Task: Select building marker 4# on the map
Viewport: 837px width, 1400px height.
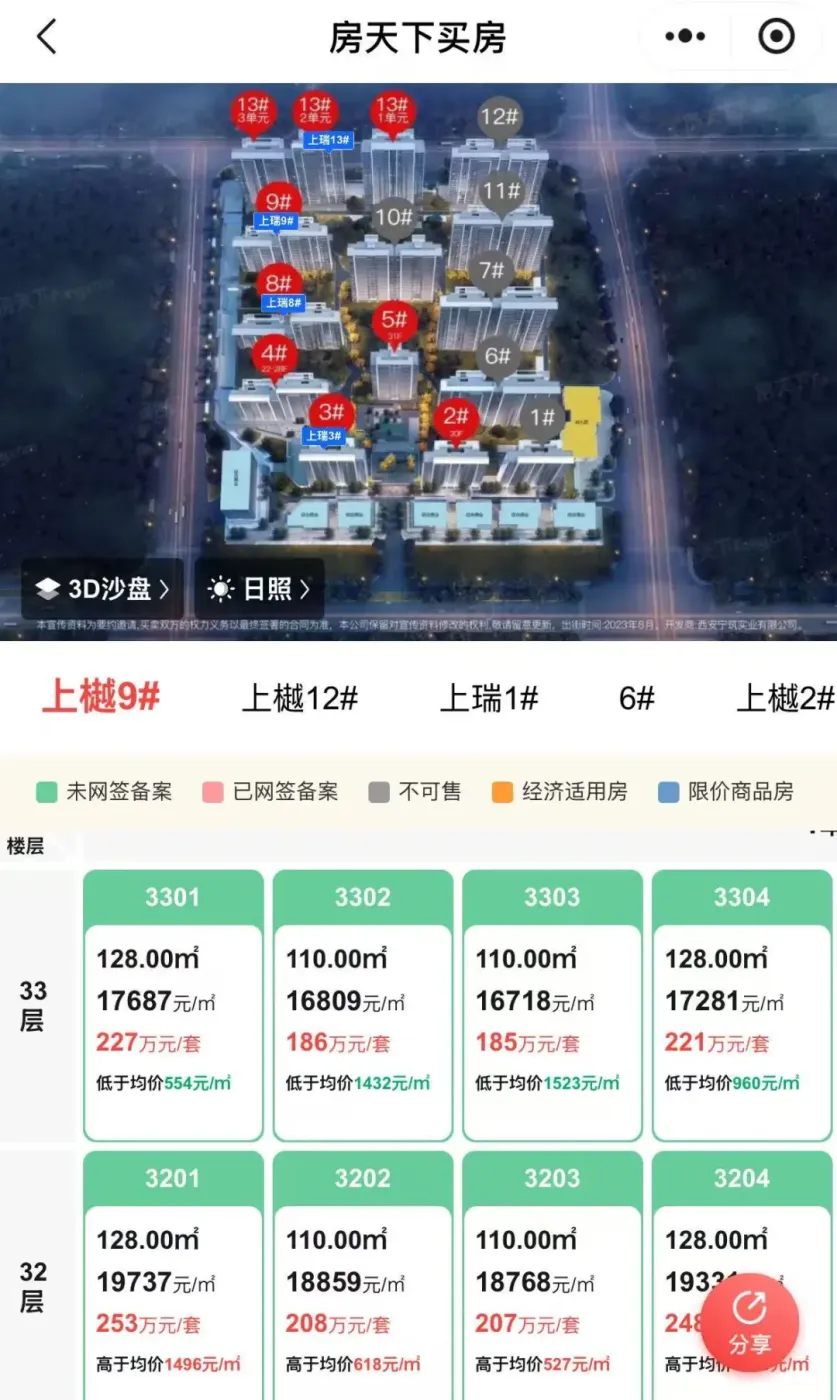Action: pyautogui.click(x=274, y=355)
